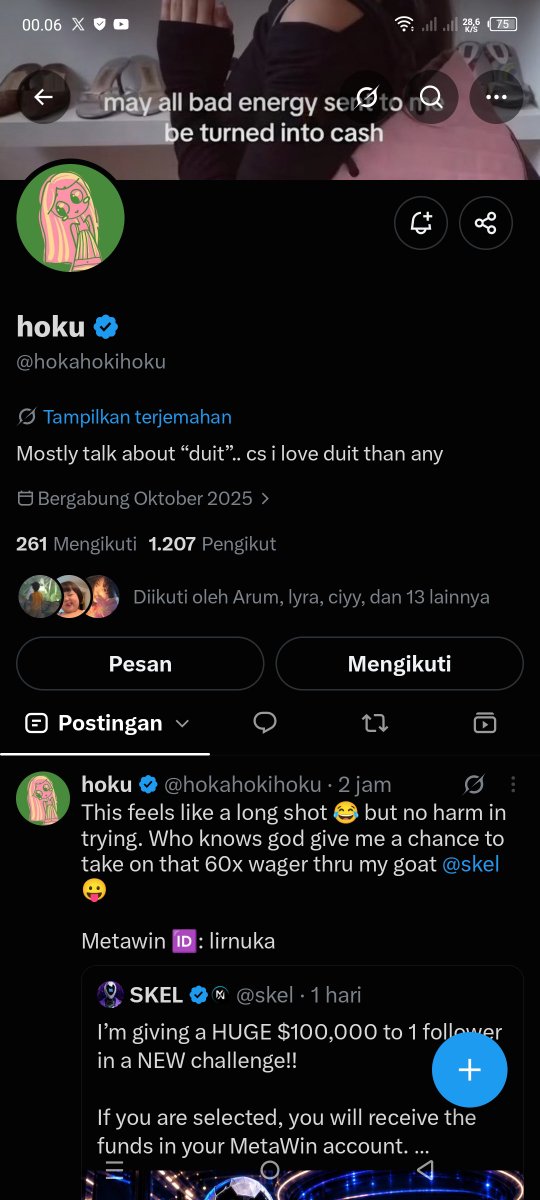Switch to the reposts tab
The width and height of the screenshot is (540, 1200).
[x=375, y=723]
